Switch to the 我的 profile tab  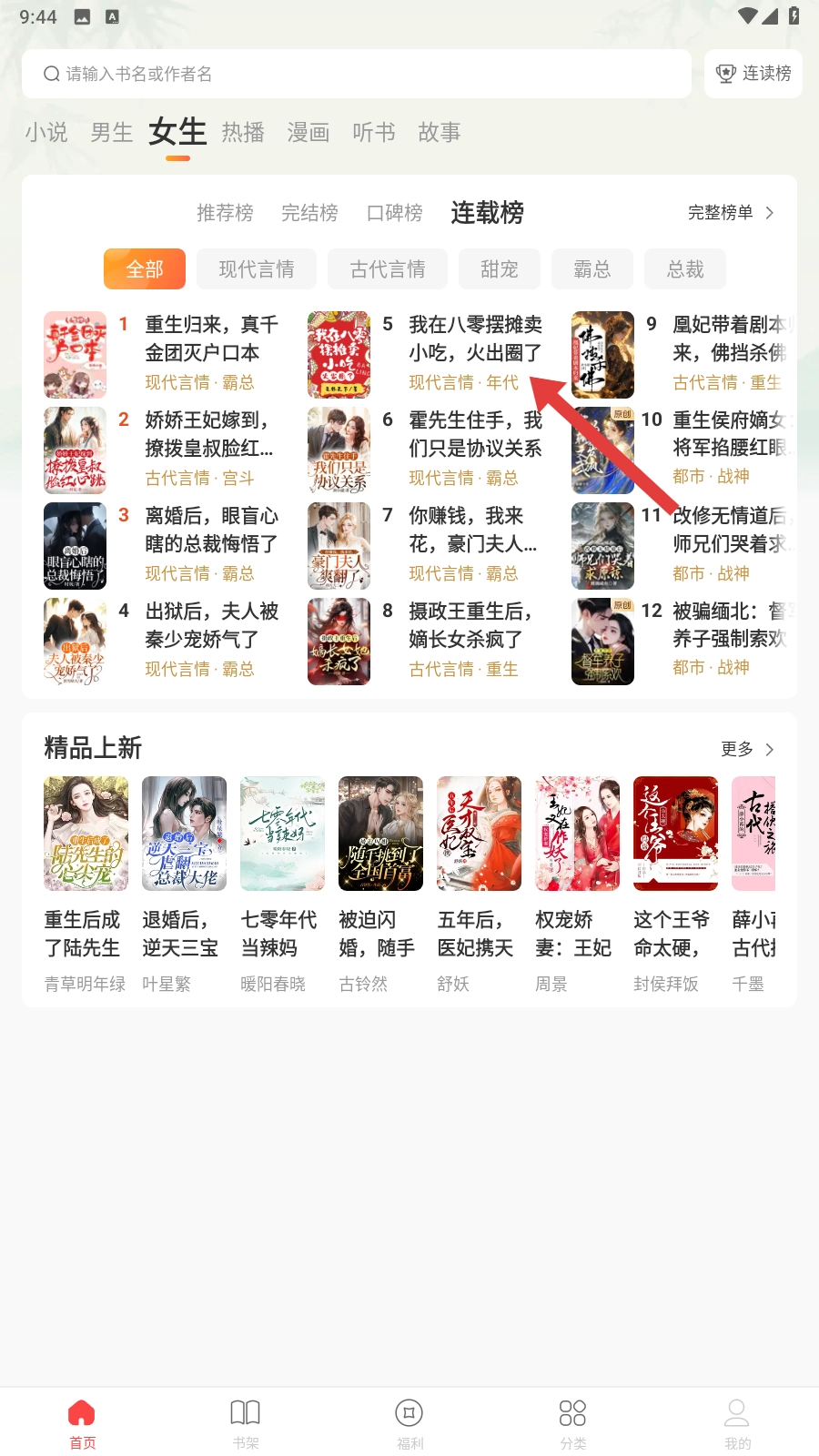737,1424
